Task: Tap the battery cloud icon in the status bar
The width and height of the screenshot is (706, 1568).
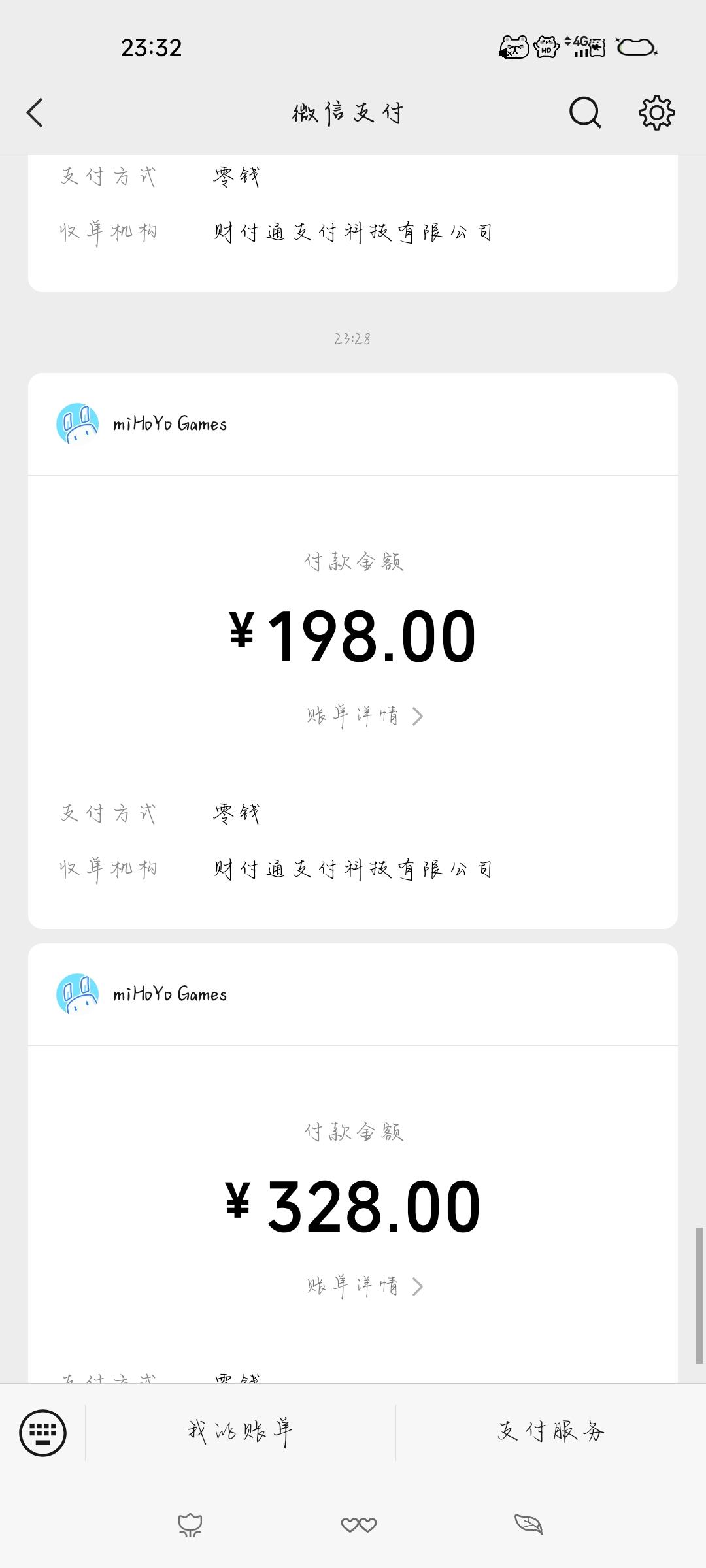Action: pos(637,47)
